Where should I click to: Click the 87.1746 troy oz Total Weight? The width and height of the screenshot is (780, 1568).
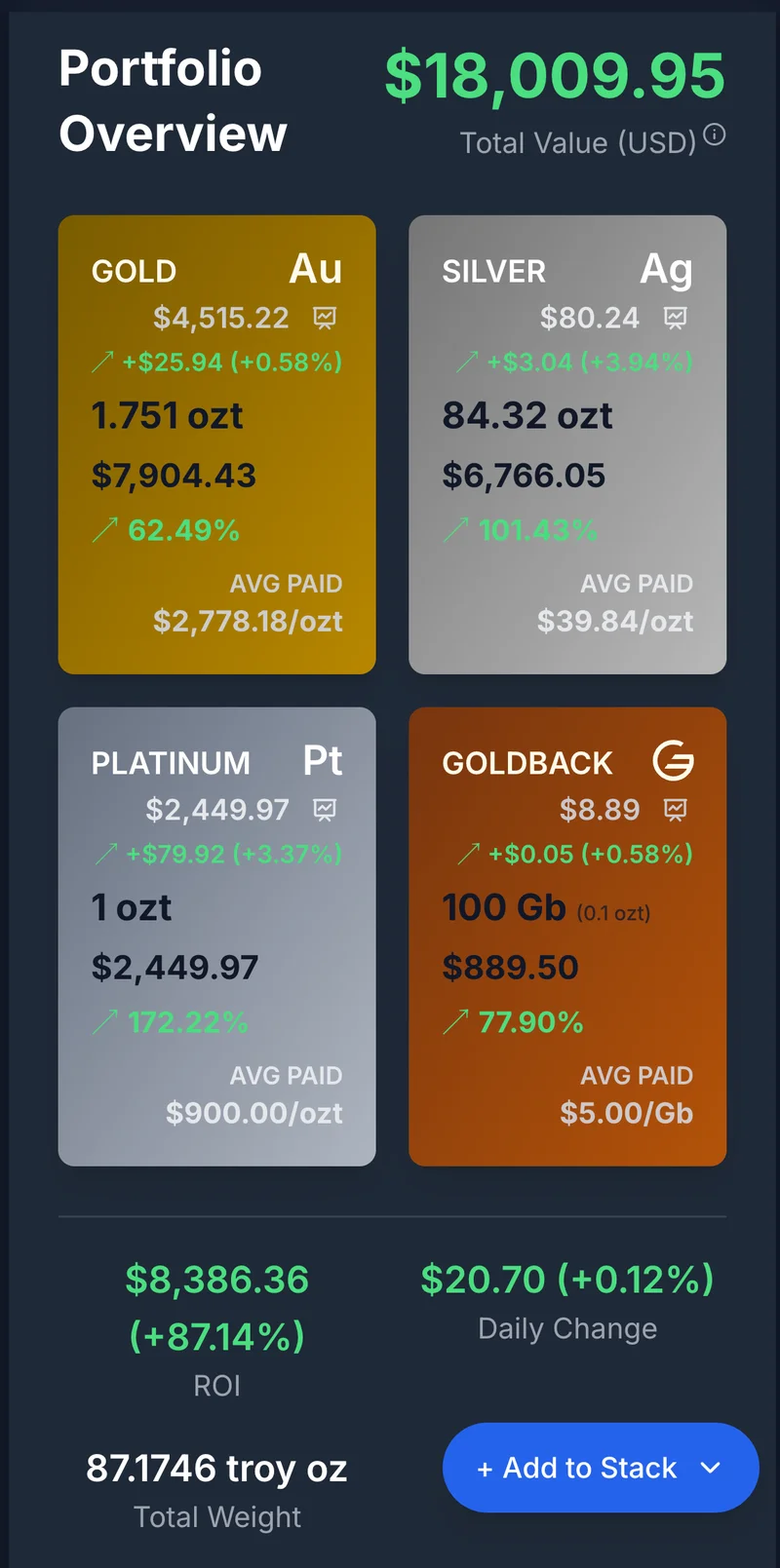(216, 1469)
